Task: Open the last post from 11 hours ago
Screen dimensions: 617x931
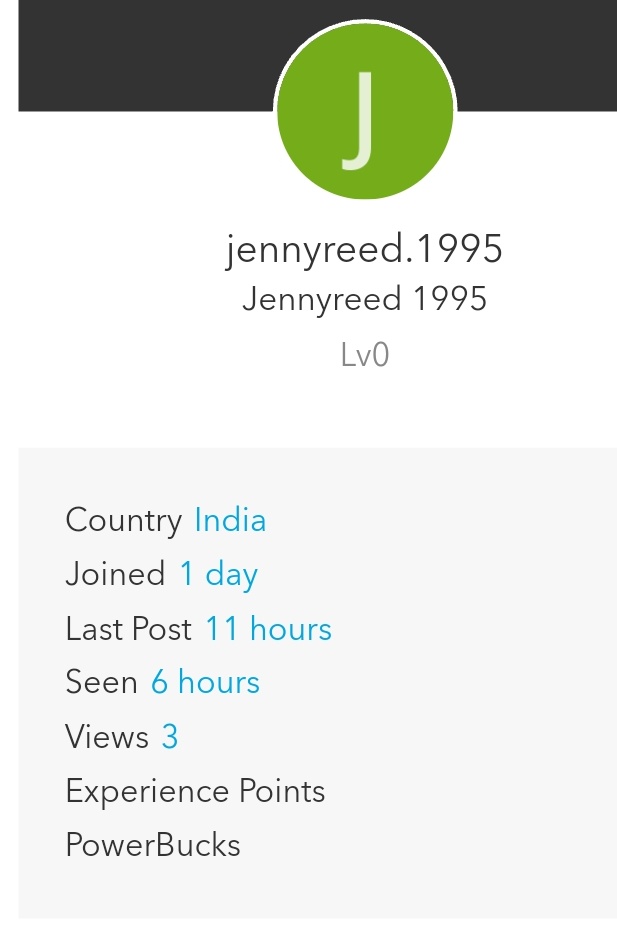Action: pos(268,629)
